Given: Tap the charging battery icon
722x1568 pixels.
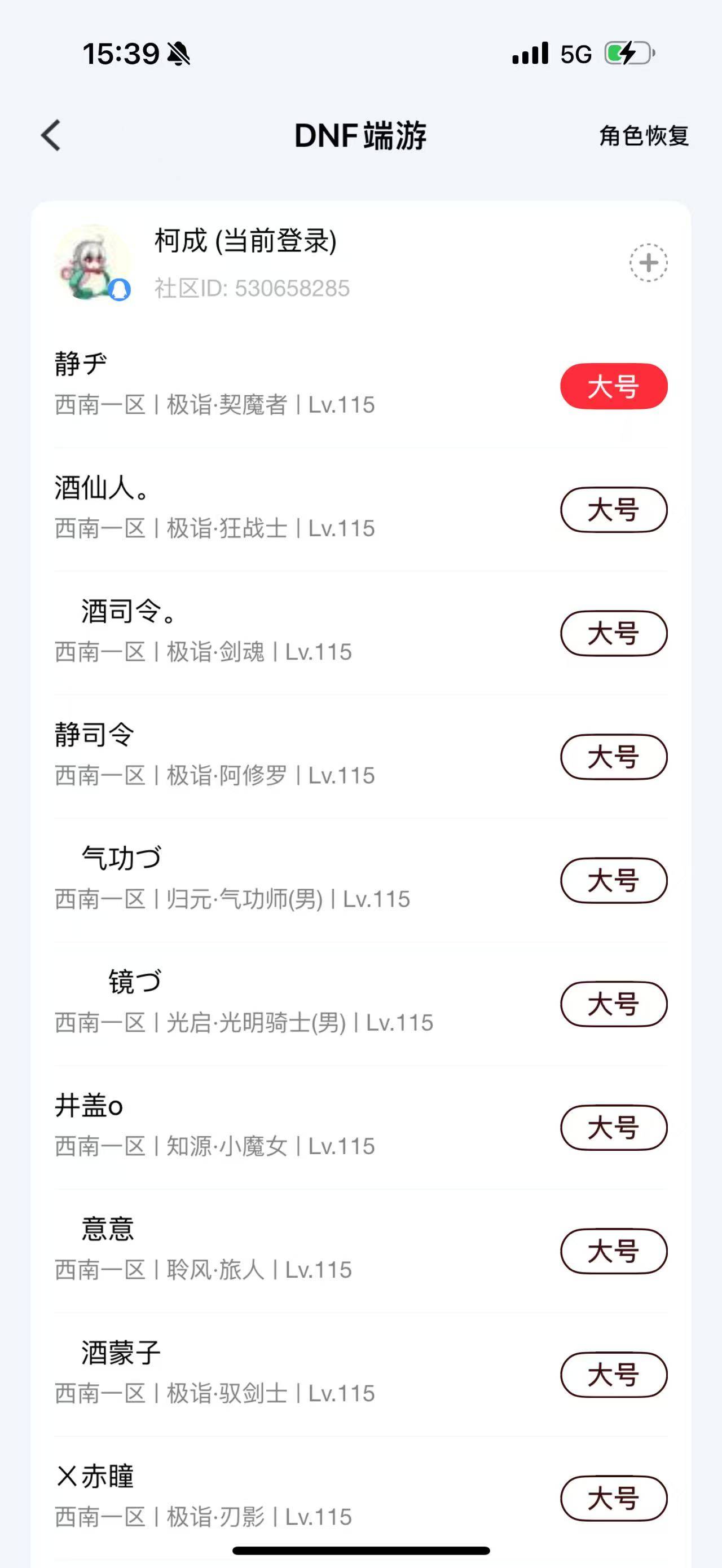Looking at the screenshot, I should pos(624,54).
